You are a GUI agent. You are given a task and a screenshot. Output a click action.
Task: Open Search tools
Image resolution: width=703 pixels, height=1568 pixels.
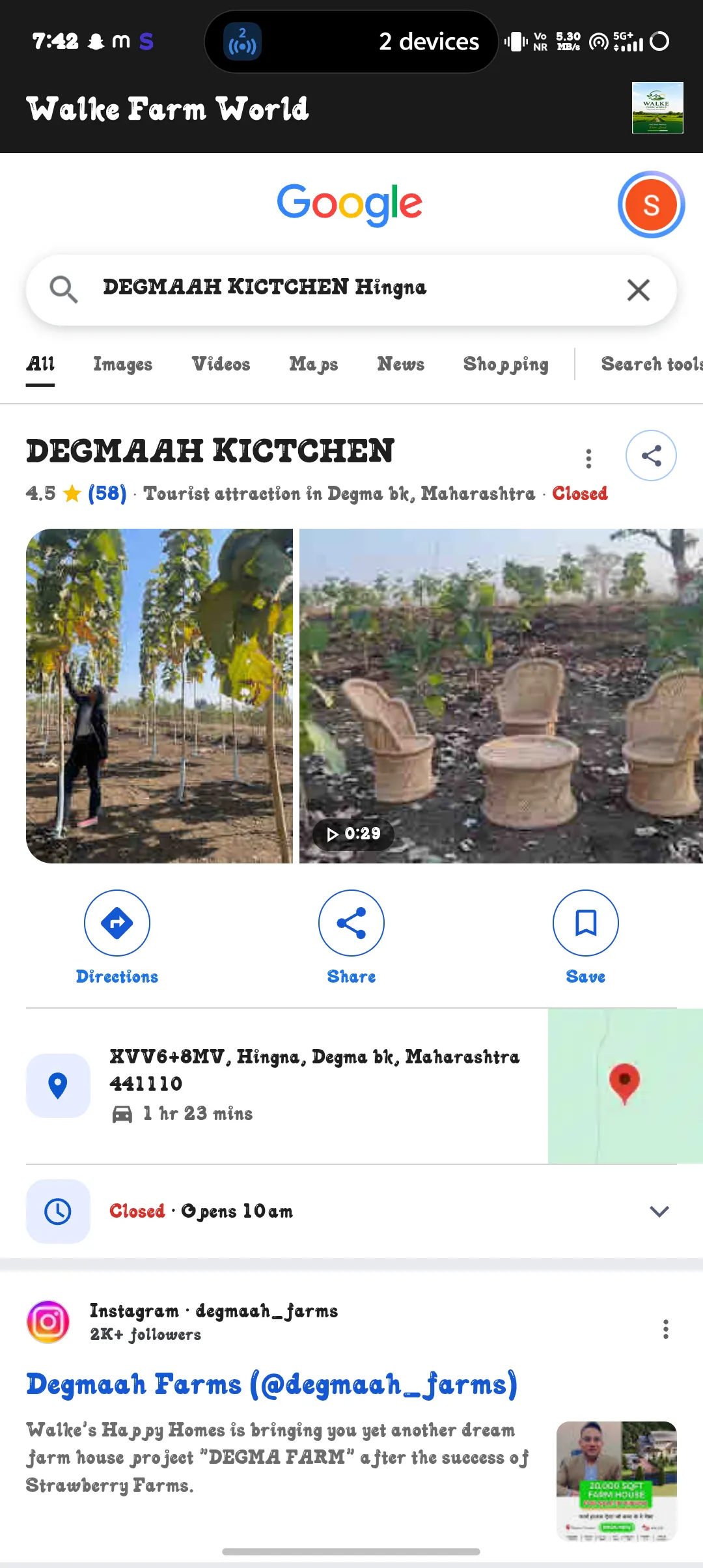[x=652, y=364]
